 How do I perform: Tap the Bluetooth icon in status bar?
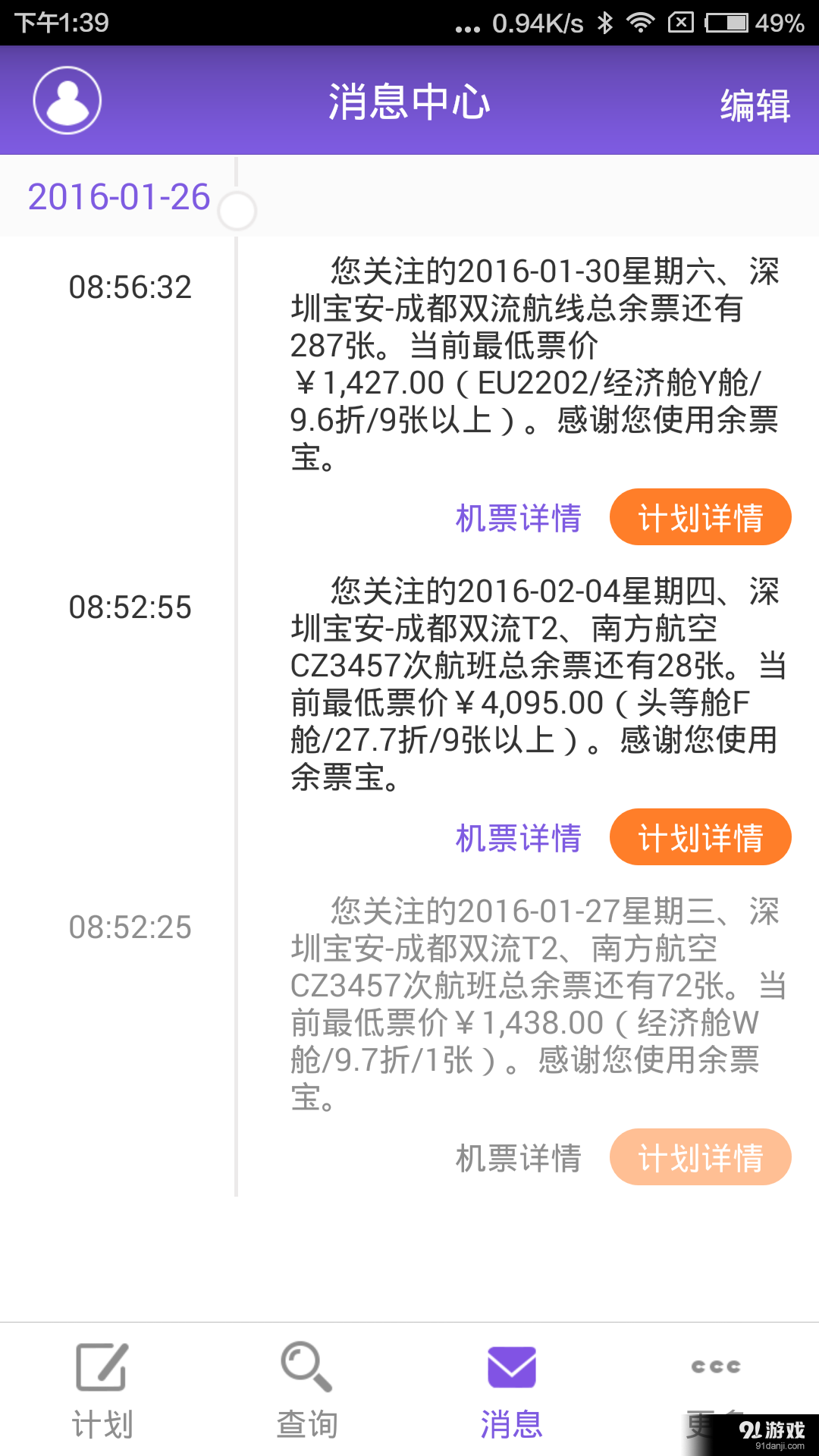606,23
